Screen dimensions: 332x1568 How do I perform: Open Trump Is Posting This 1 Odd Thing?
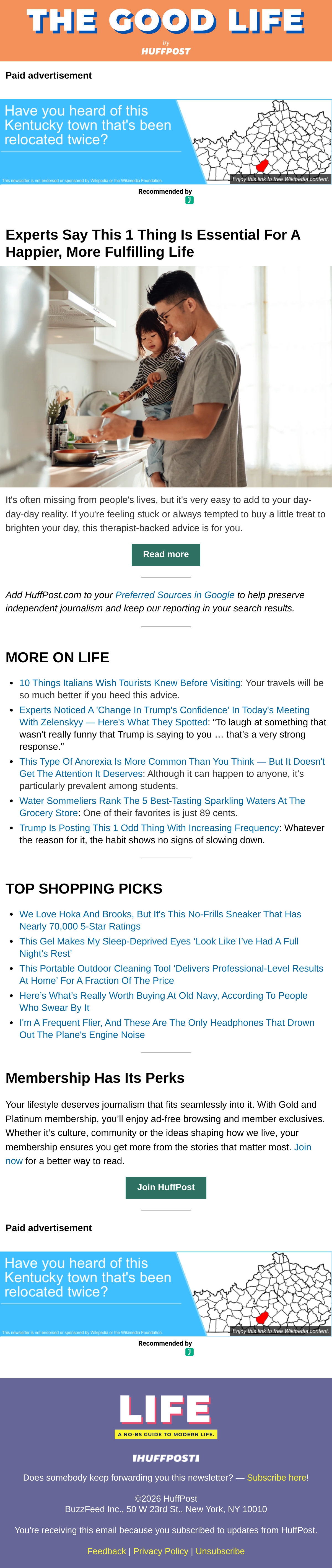[149, 828]
